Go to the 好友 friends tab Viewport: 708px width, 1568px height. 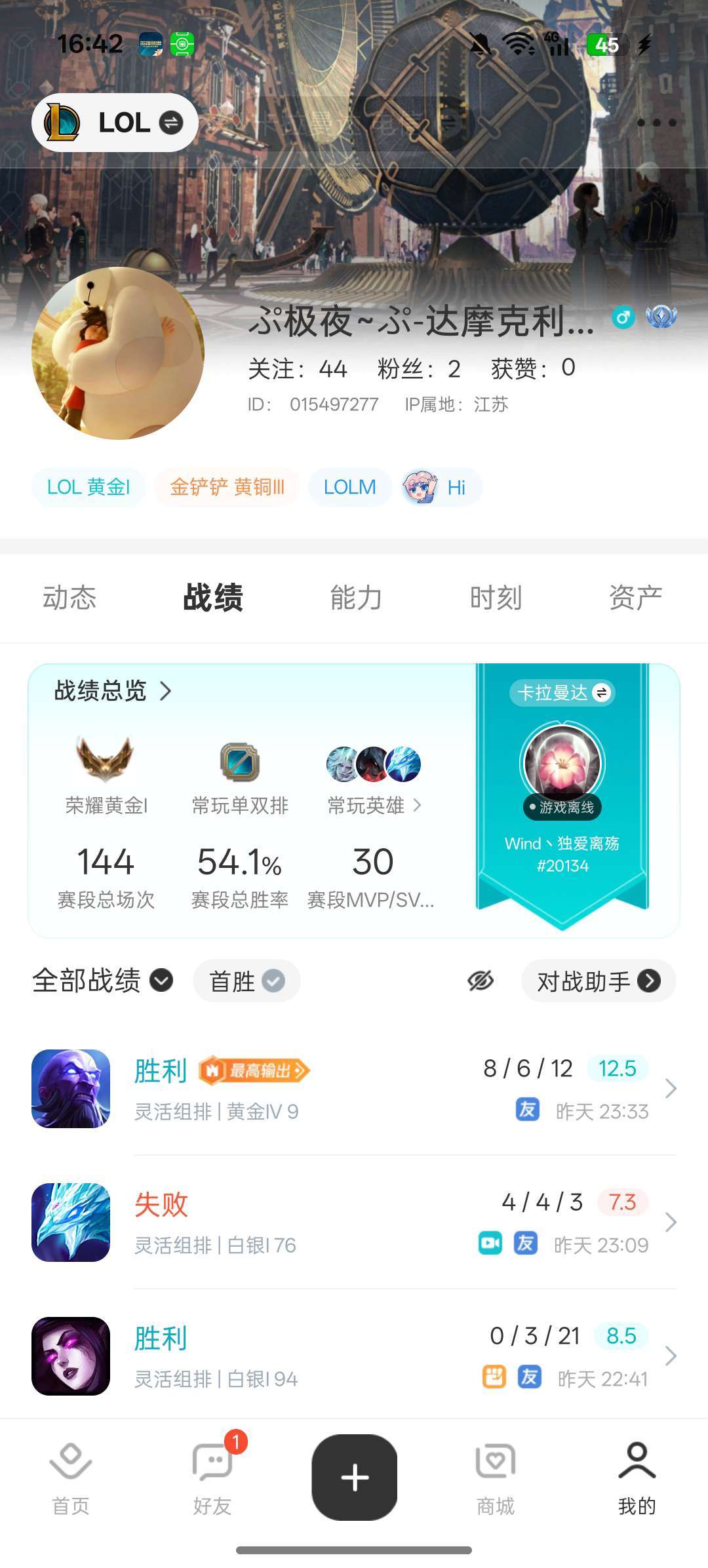click(x=212, y=1478)
